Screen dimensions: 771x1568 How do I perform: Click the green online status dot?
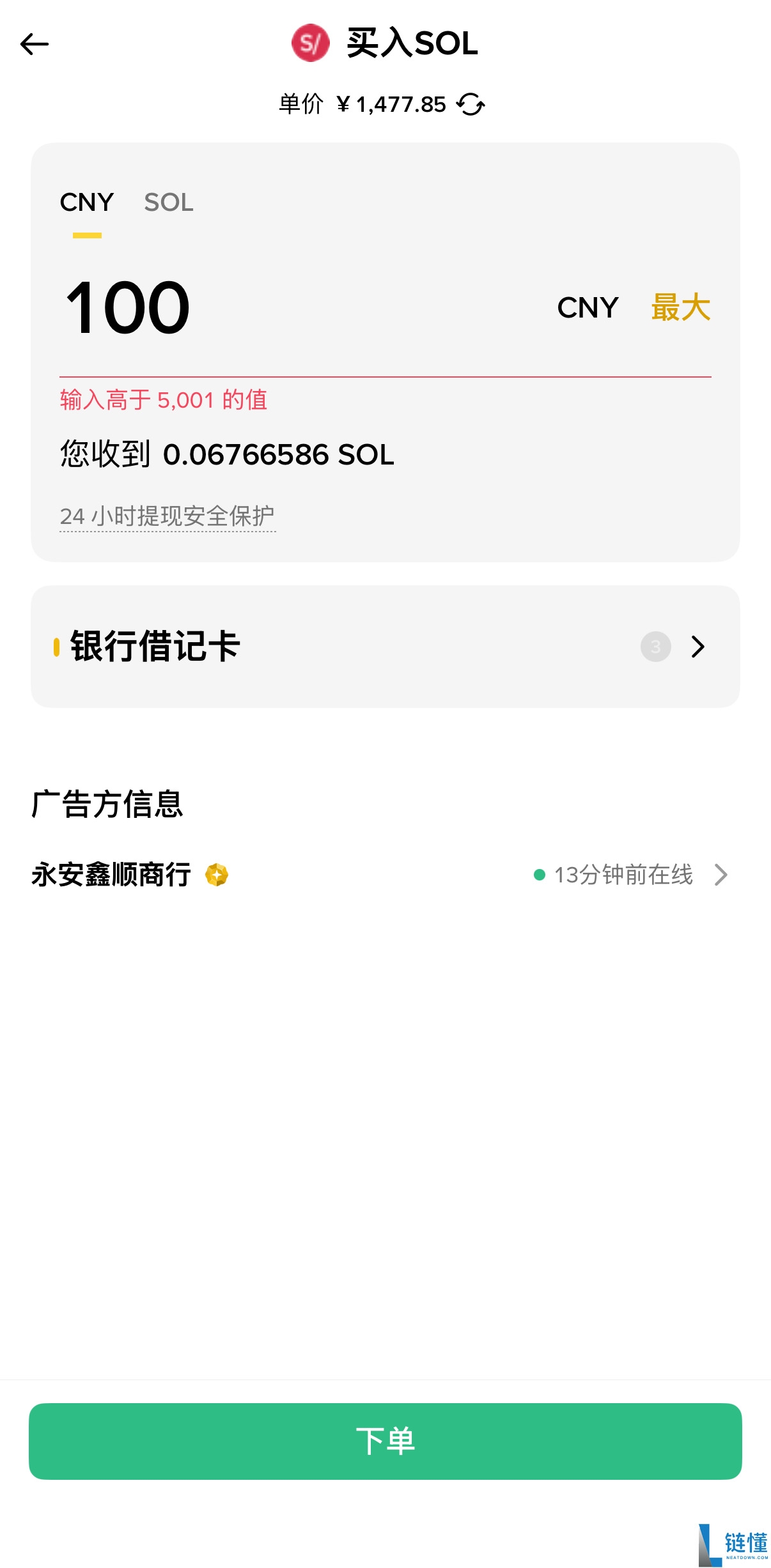tap(540, 876)
